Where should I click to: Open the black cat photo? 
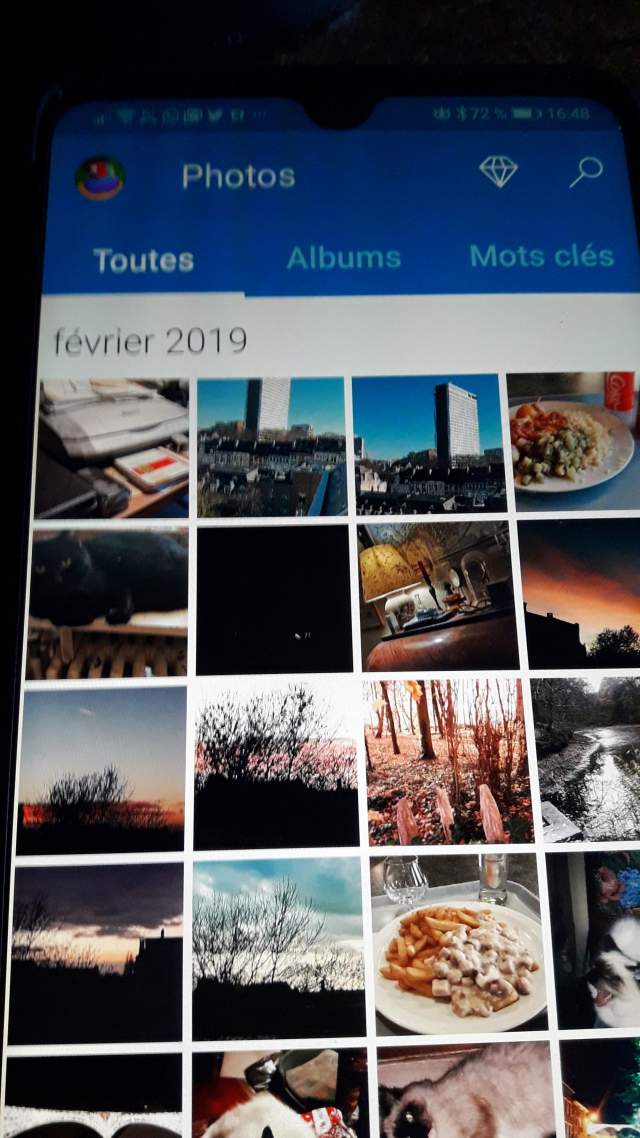click(x=108, y=602)
